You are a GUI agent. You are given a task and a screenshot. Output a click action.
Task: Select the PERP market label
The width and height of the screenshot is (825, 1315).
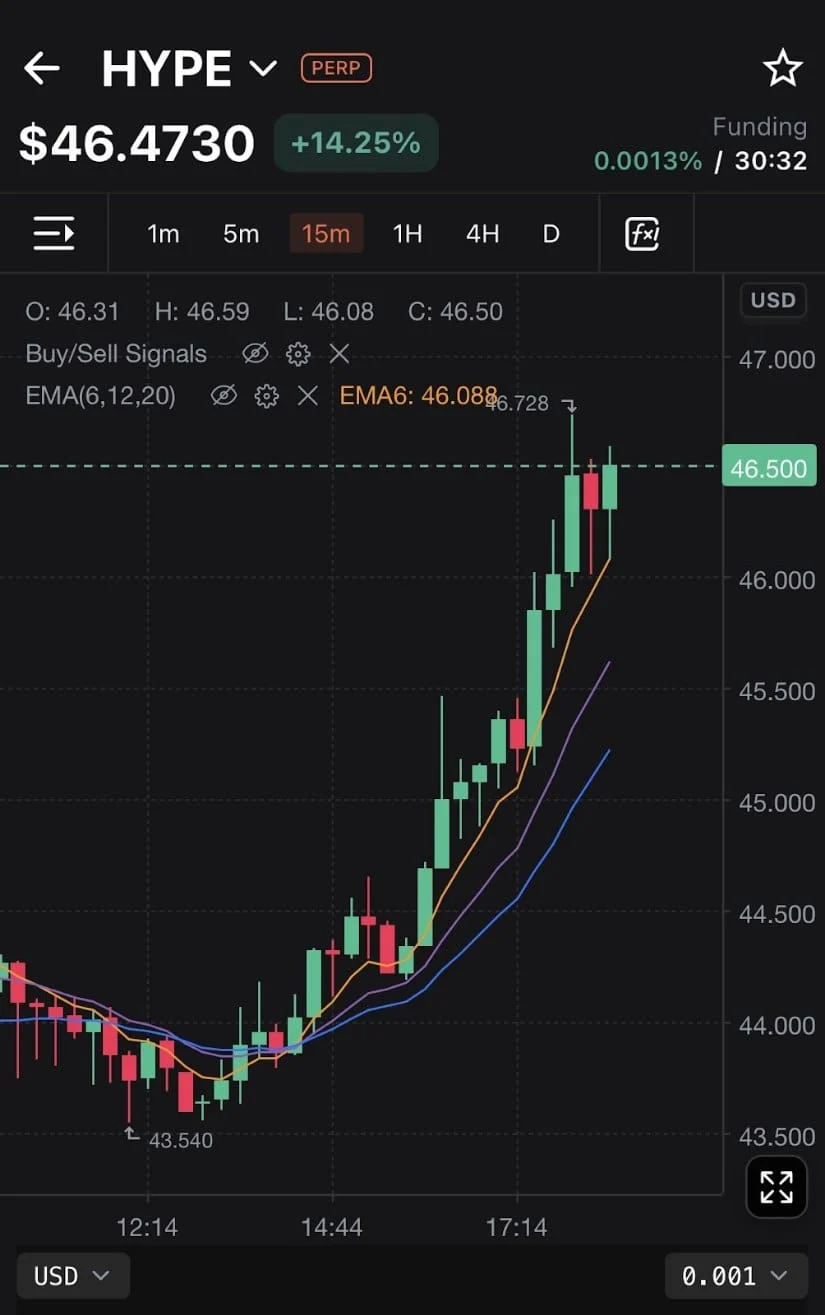(336, 68)
